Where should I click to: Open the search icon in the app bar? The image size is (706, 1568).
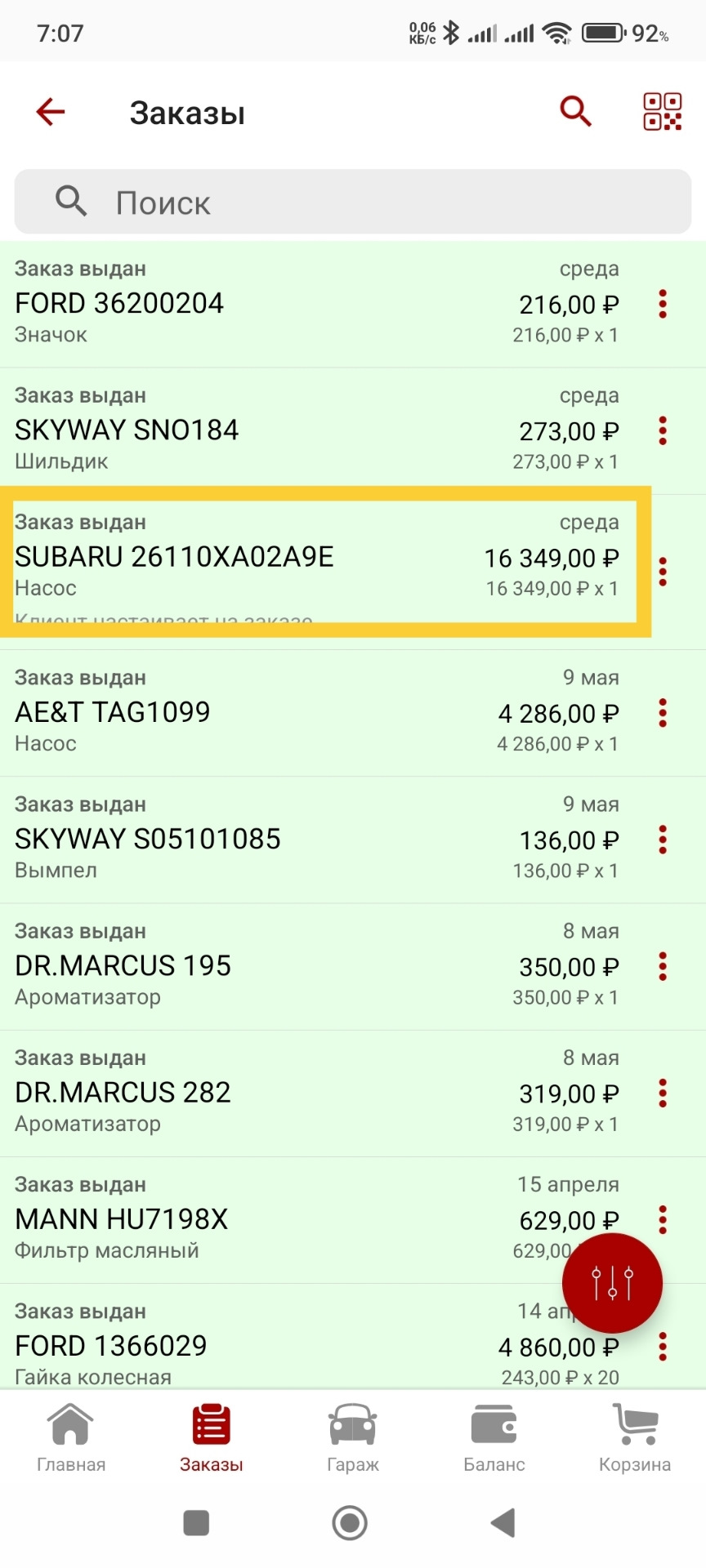575,111
